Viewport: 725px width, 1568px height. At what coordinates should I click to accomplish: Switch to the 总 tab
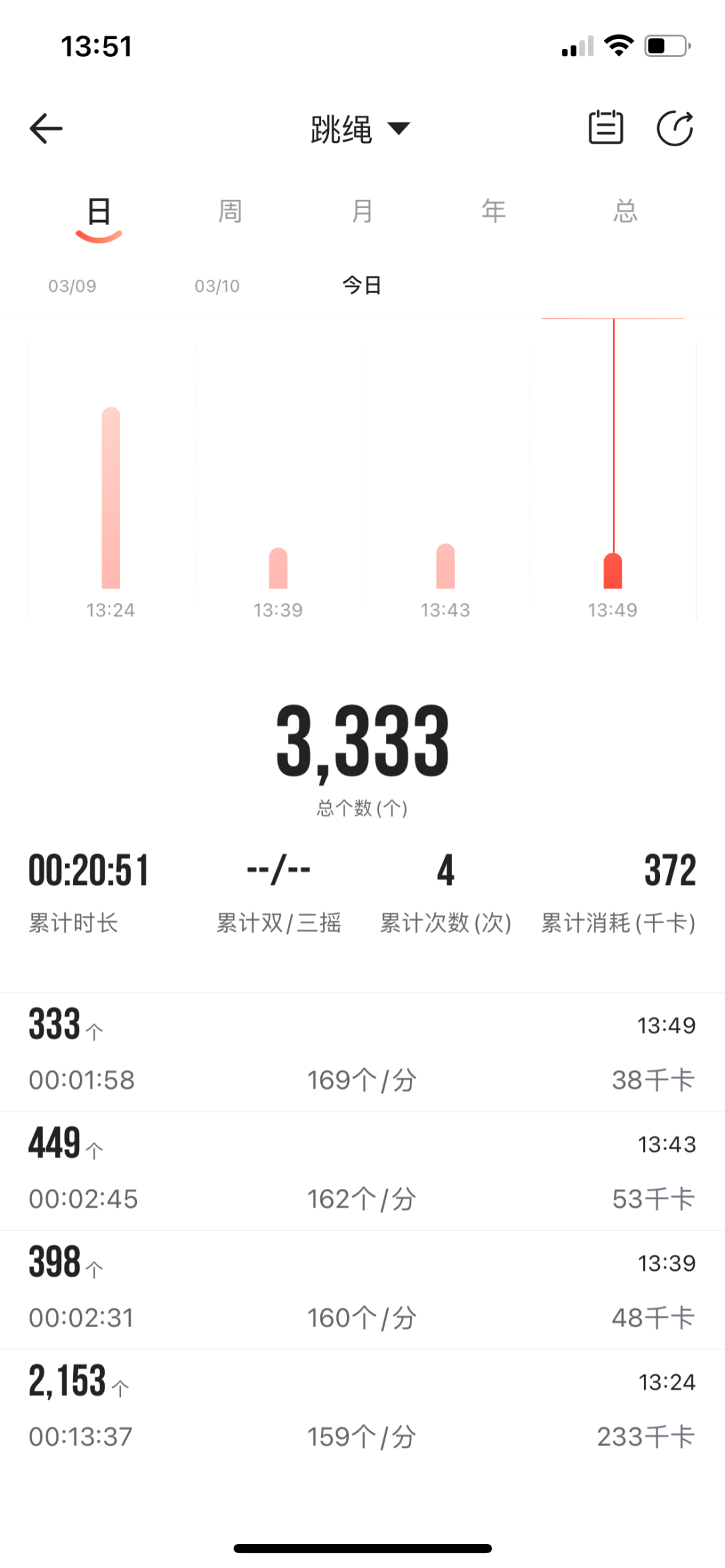click(x=625, y=211)
